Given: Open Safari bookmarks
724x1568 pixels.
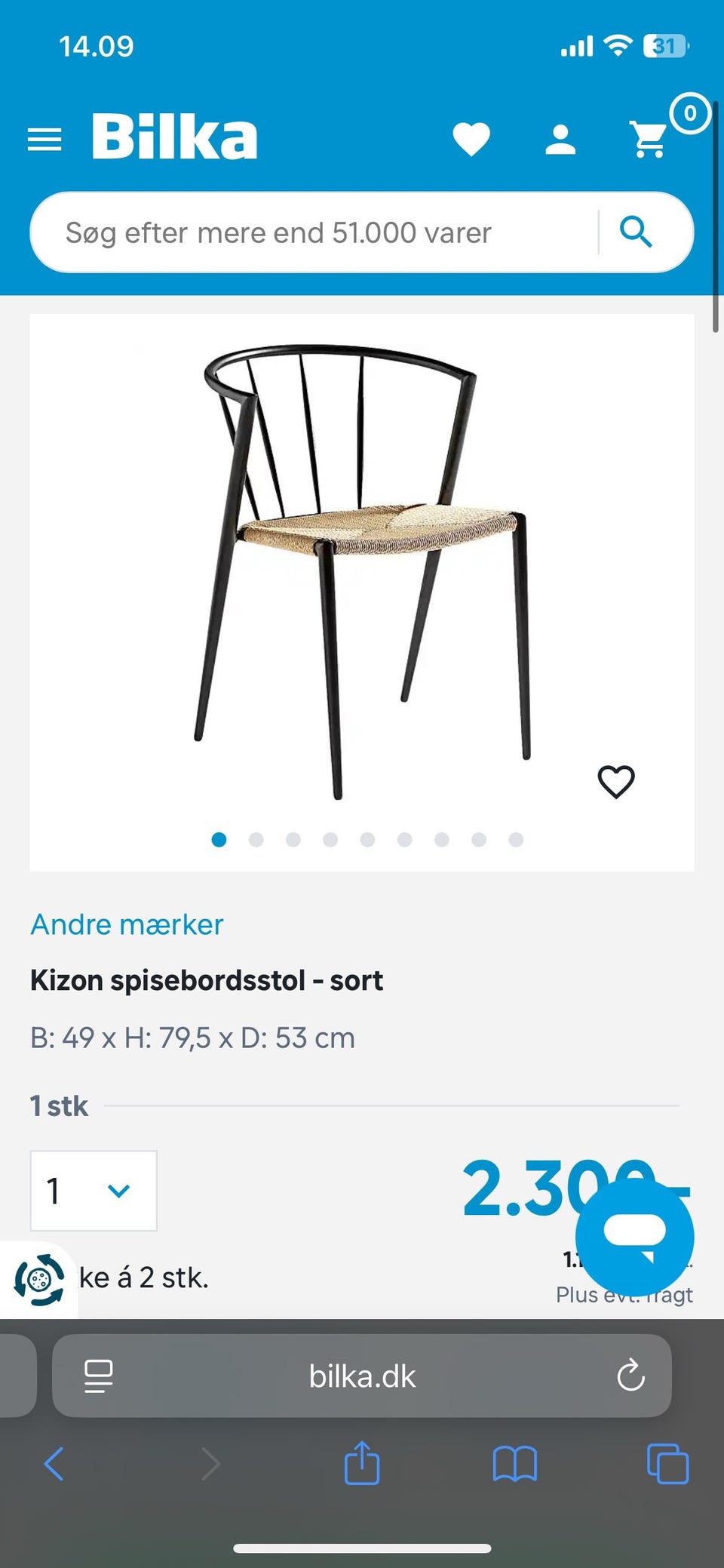Looking at the screenshot, I should coord(516,1465).
